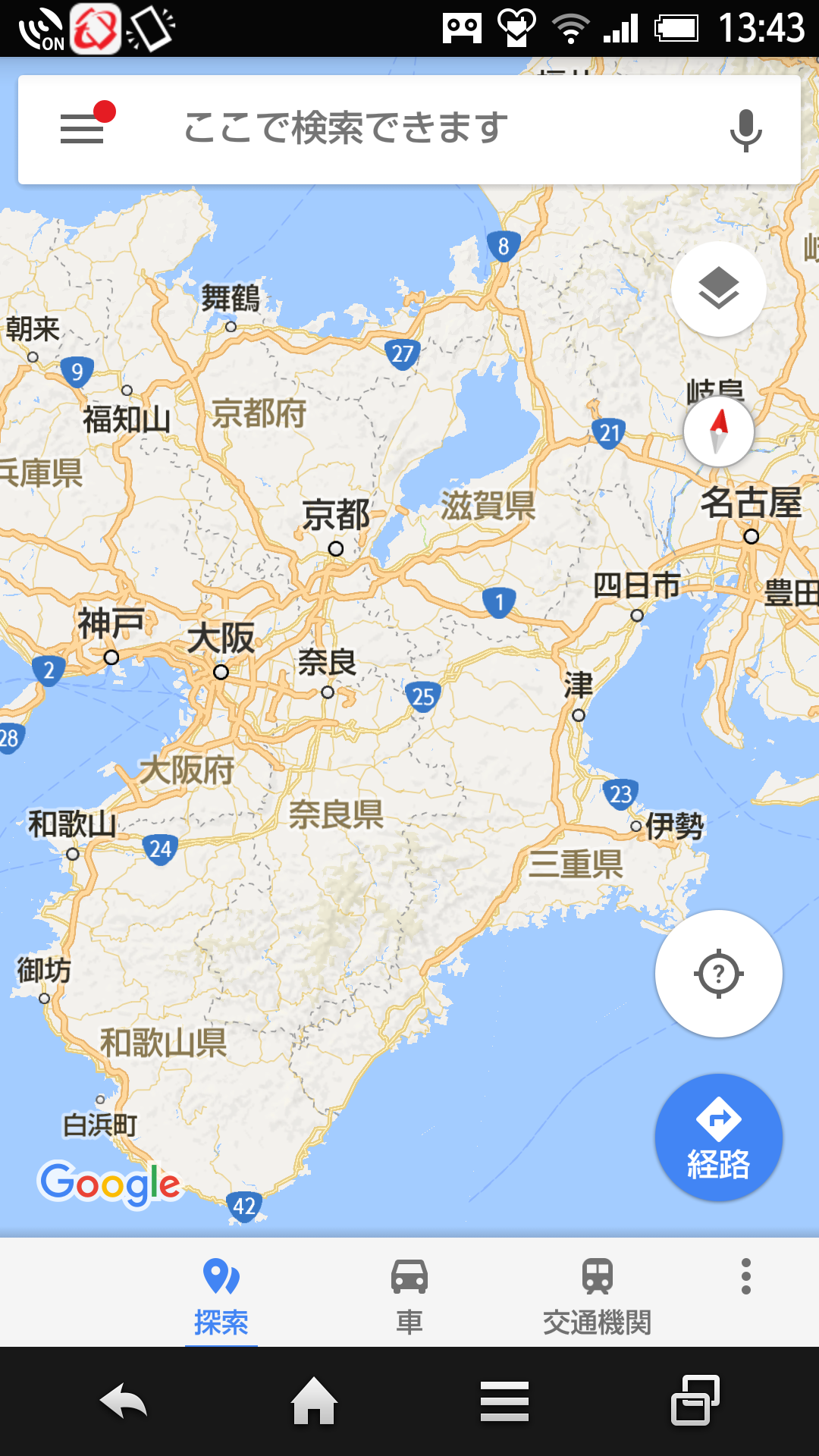
Task: Open directions with the 経路 button
Action: click(718, 1137)
